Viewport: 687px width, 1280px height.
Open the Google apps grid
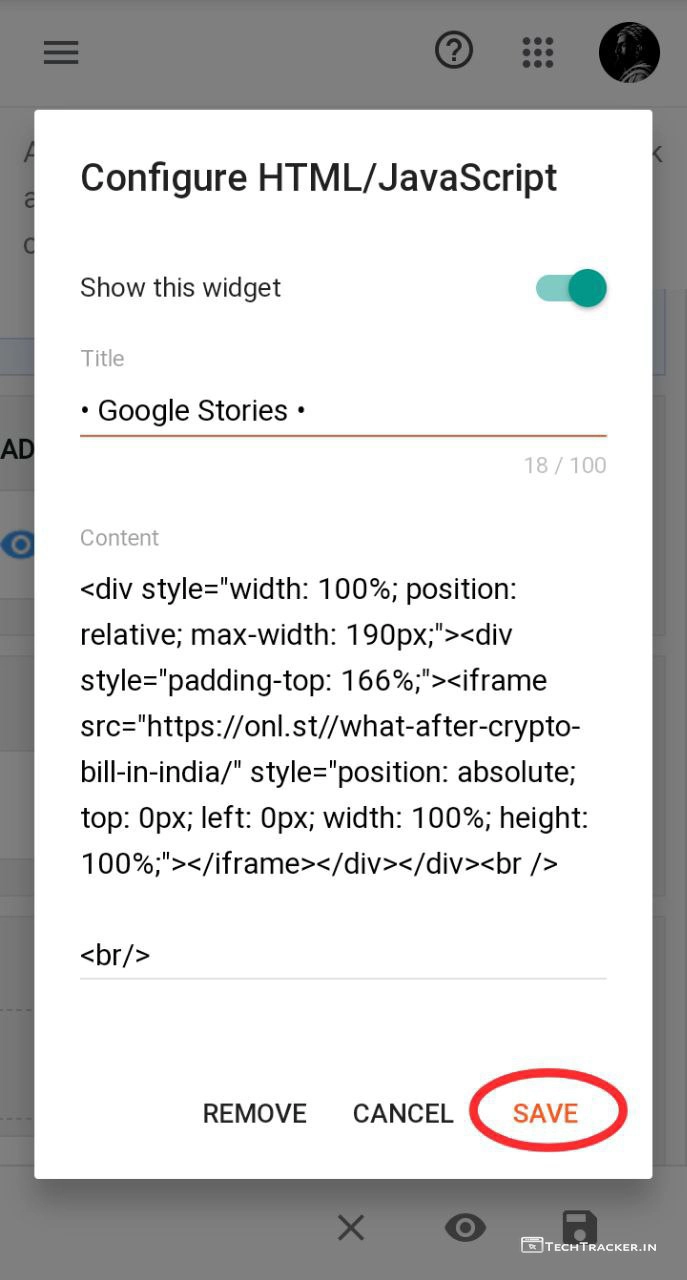coord(538,52)
